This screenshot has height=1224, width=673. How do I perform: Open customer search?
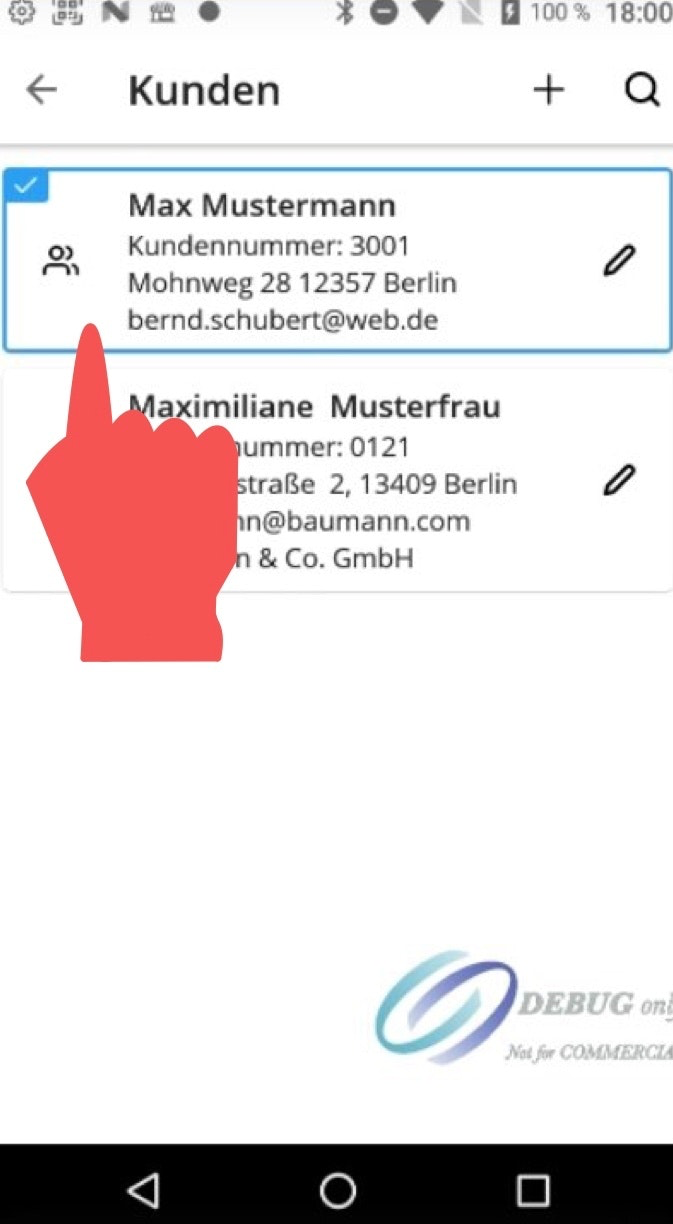point(642,90)
